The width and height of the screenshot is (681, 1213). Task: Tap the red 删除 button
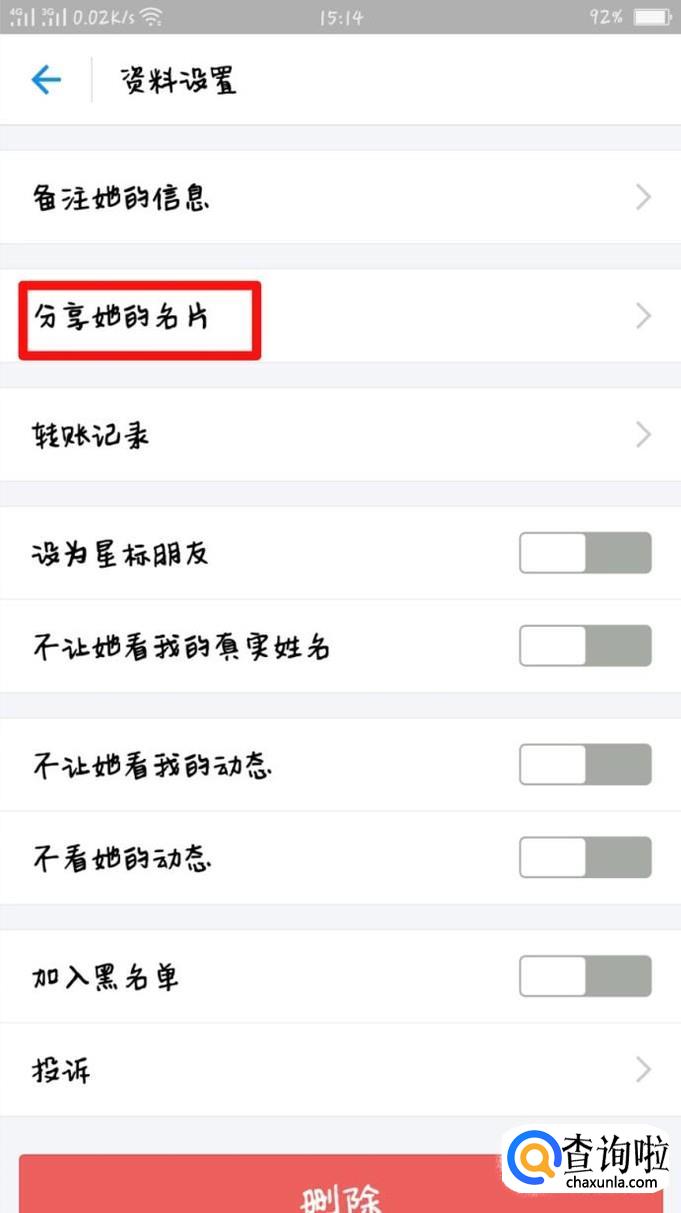260,1188
